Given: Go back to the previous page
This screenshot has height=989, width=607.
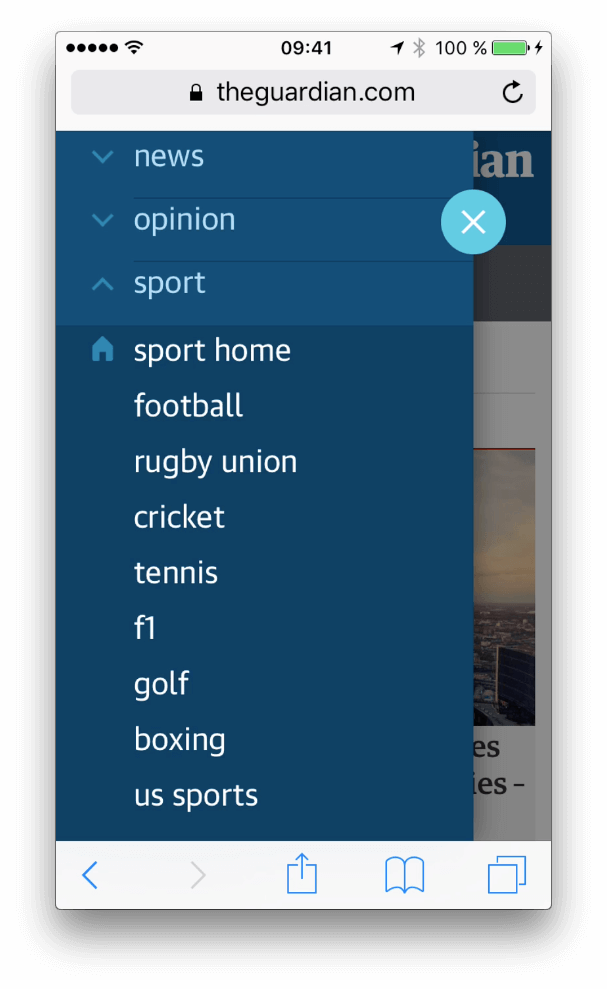Looking at the screenshot, I should [x=90, y=875].
